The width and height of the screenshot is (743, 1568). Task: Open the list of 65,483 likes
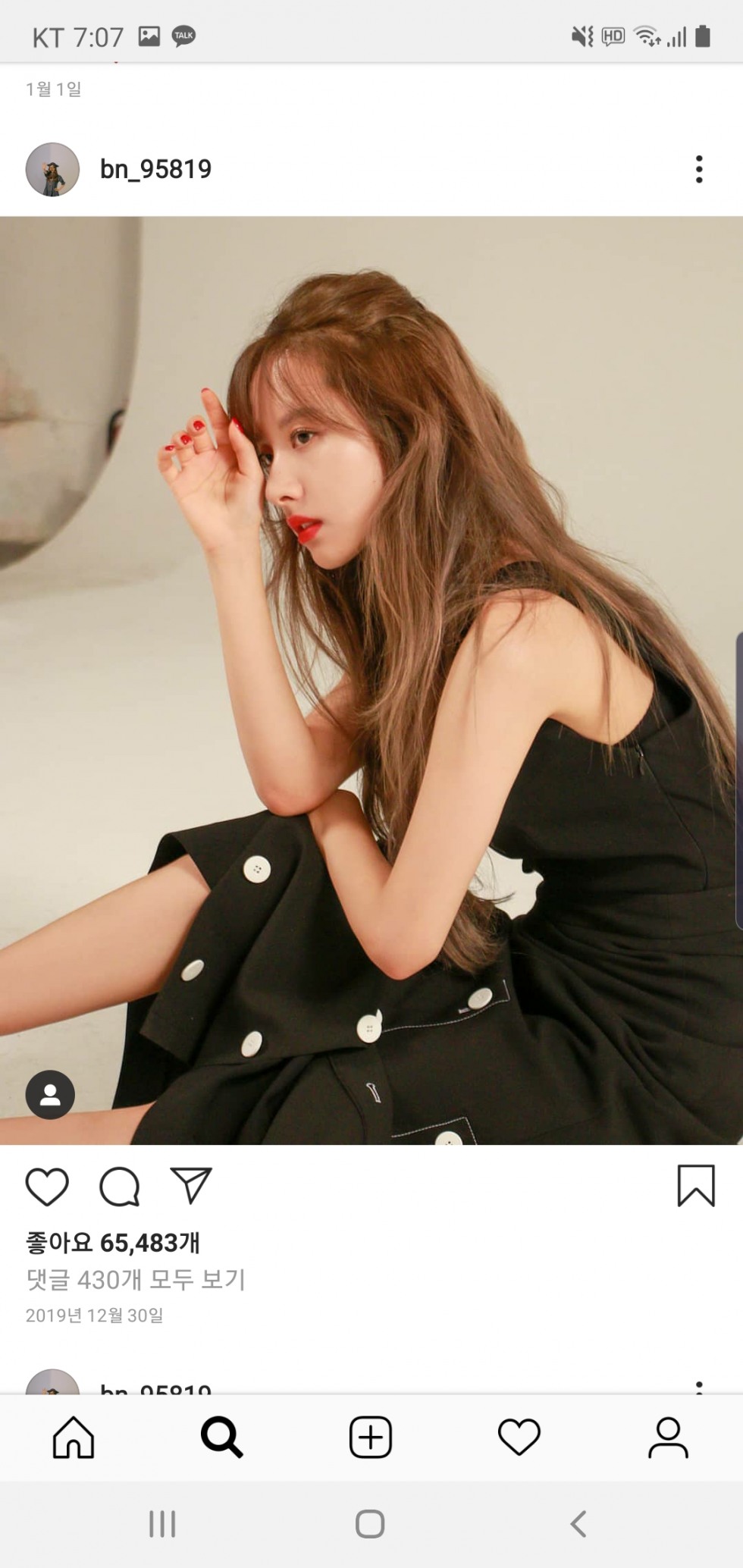click(x=113, y=1243)
